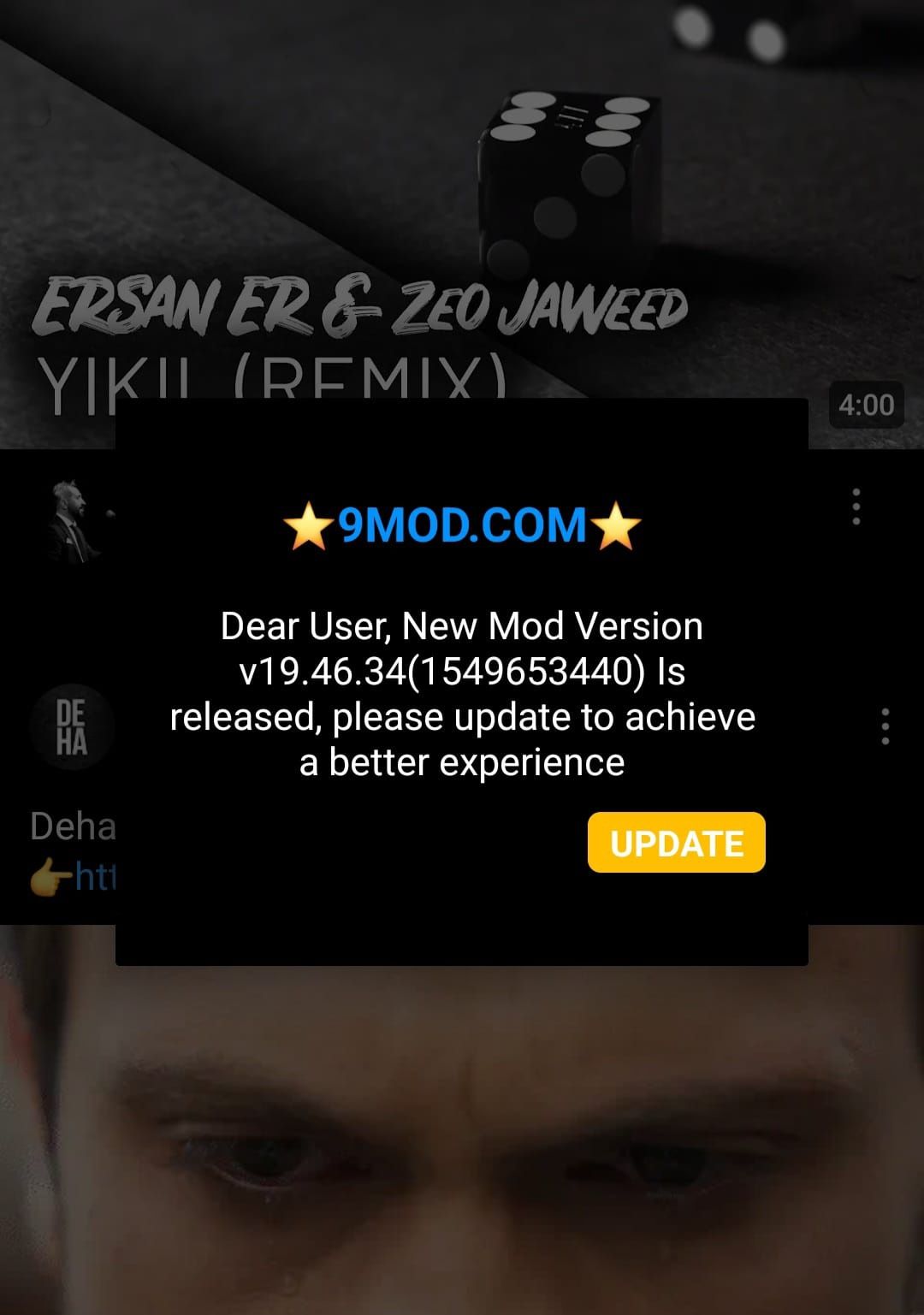The height and width of the screenshot is (1315, 924).
Task: Open the channel avatar under Yıkıl Remix video
Action: [75, 519]
